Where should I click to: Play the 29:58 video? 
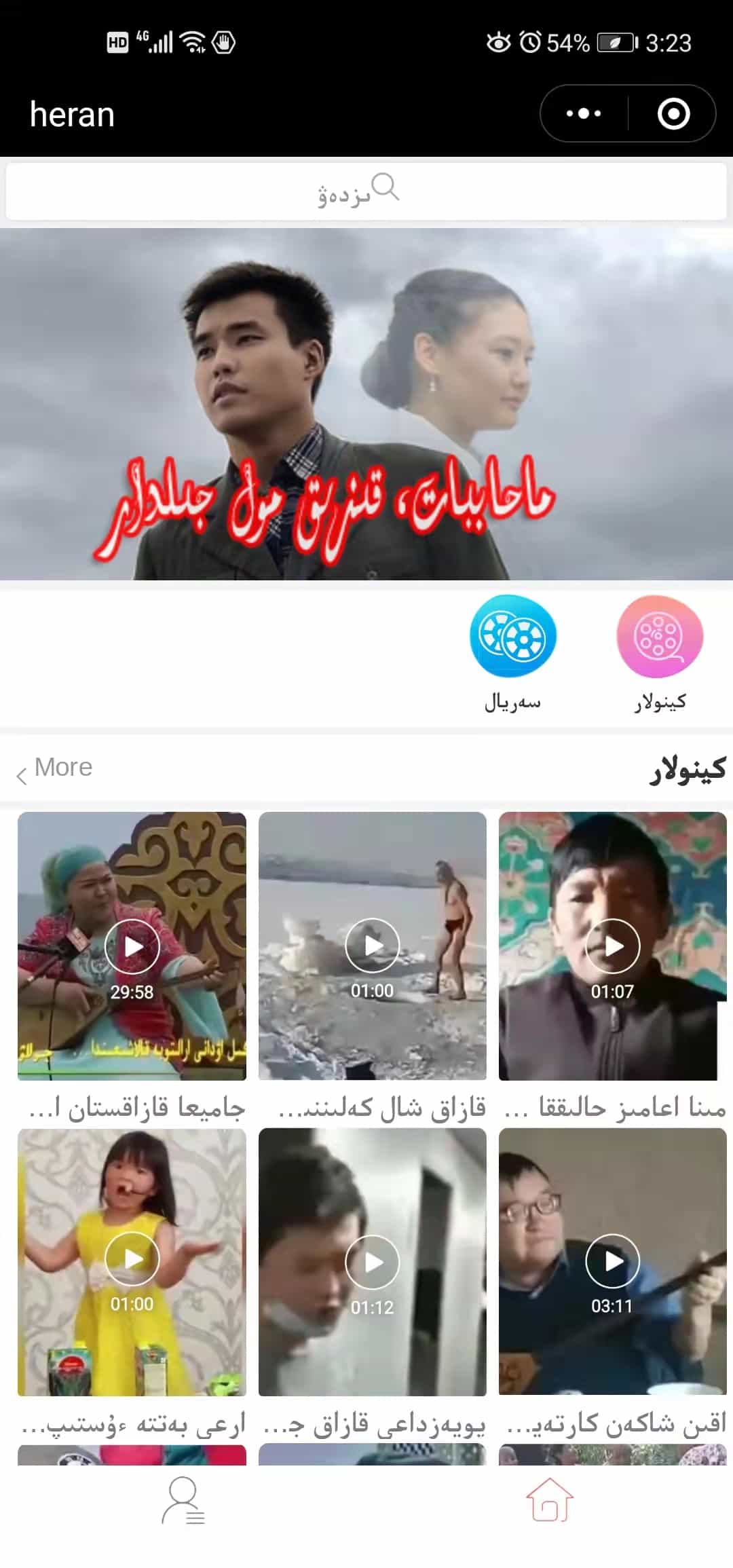pos(132,946)
